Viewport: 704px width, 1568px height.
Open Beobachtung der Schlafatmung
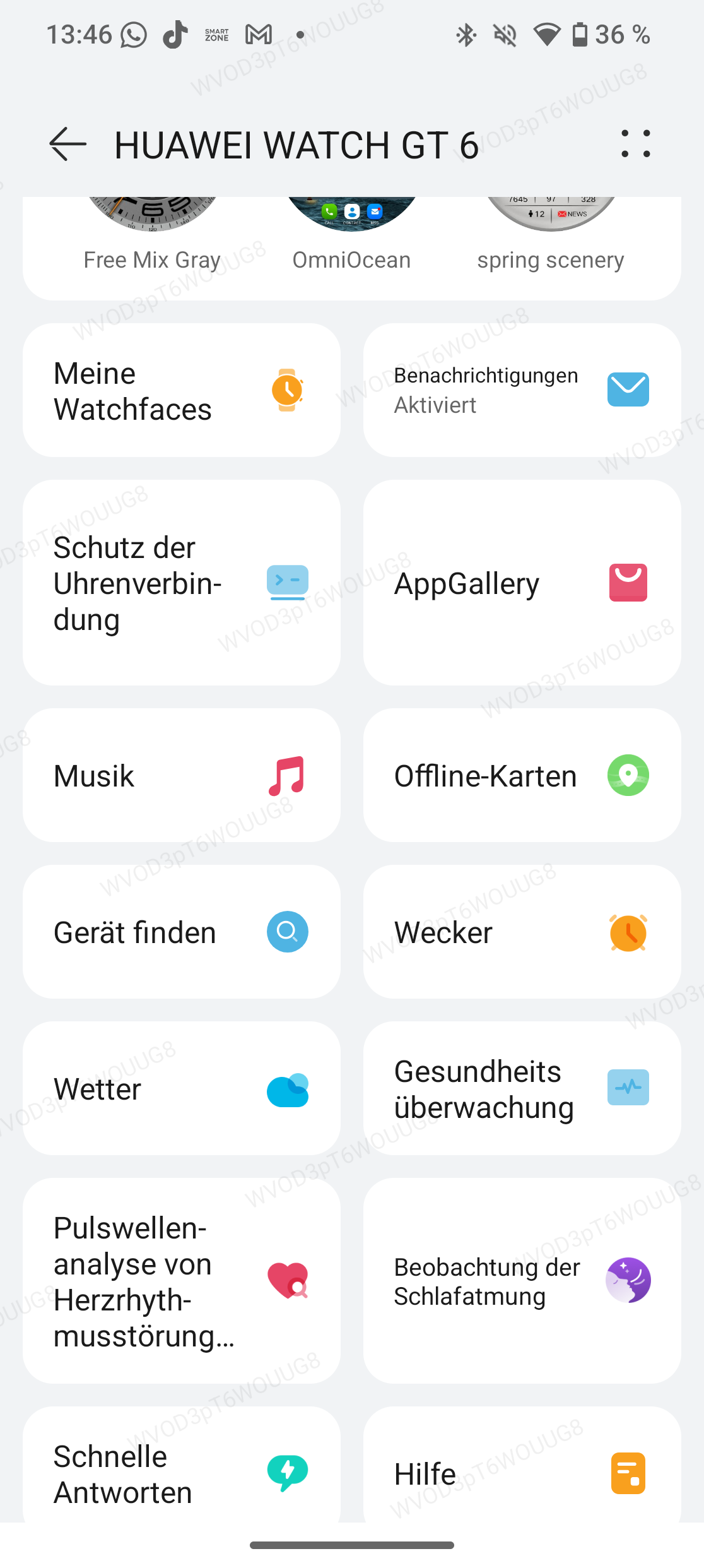pos(522,1281)
